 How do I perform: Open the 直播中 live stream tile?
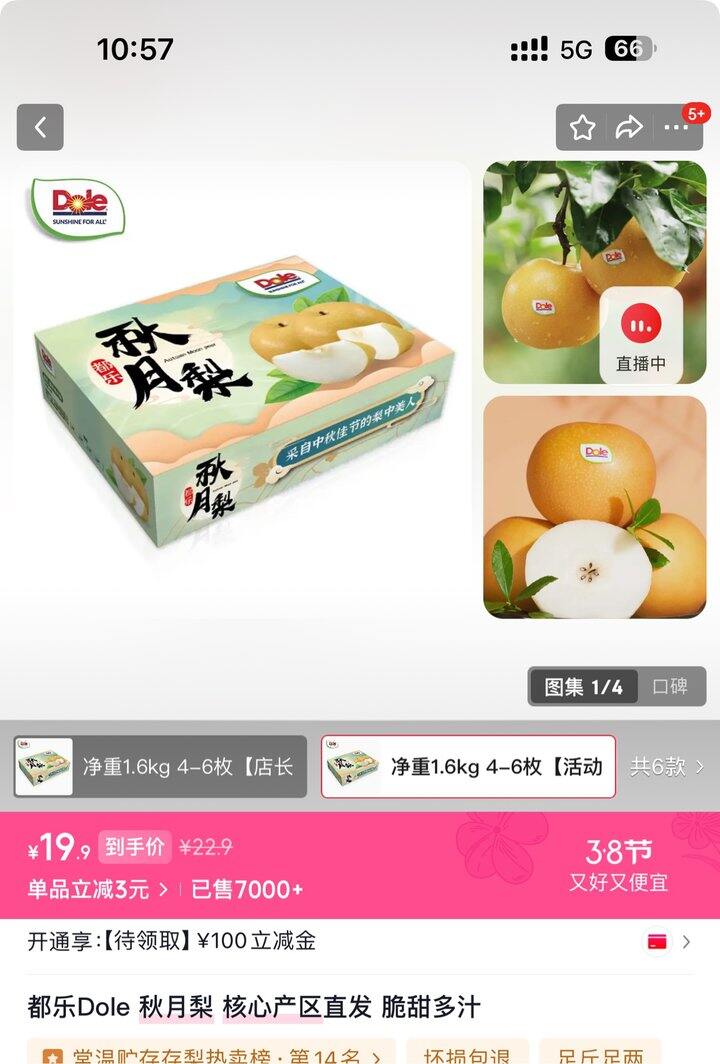tap(640, 335)
